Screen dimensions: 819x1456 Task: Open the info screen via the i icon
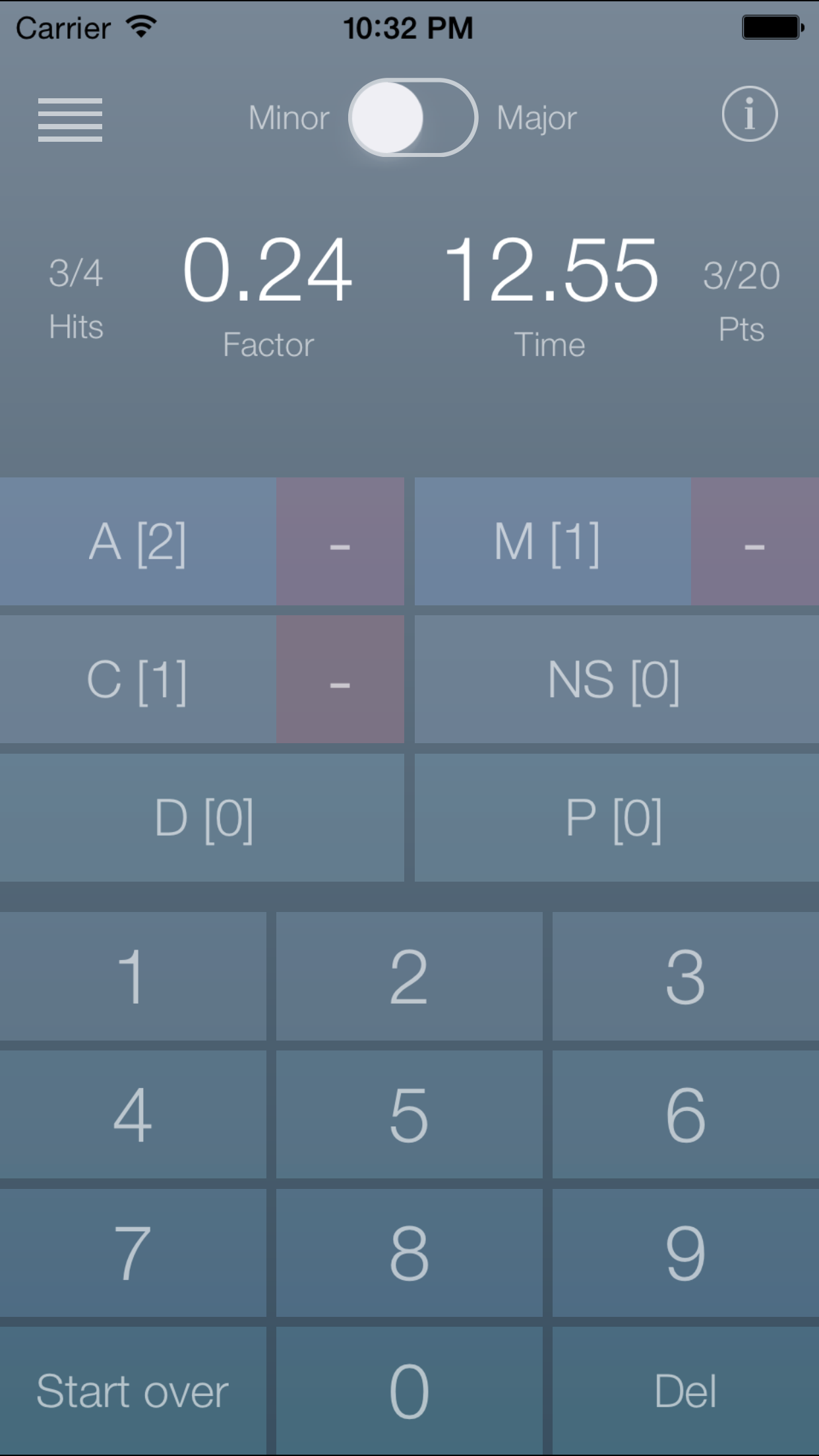pos(749,115)
